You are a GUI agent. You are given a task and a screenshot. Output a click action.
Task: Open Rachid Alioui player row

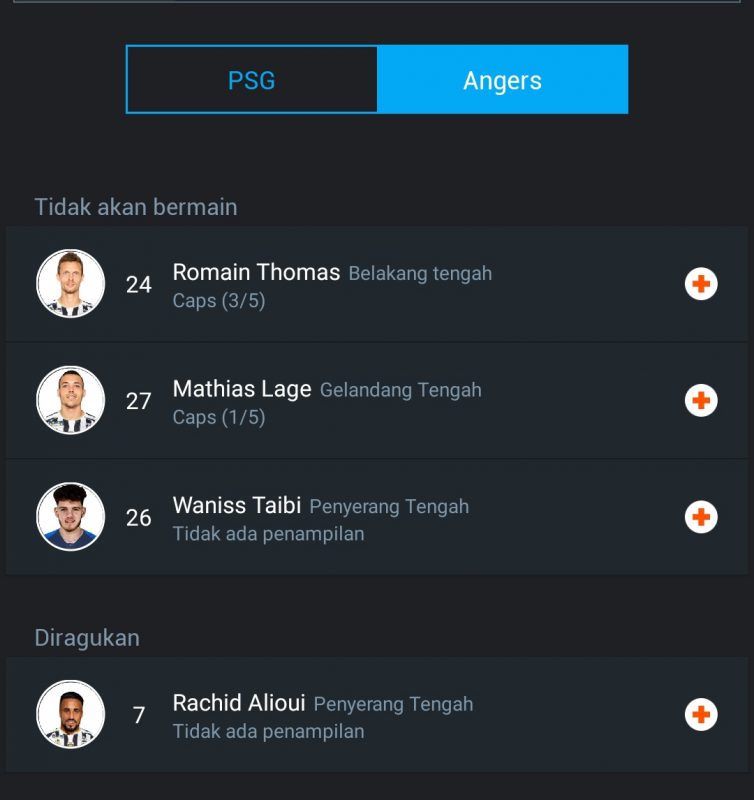[x=376, y=715]
